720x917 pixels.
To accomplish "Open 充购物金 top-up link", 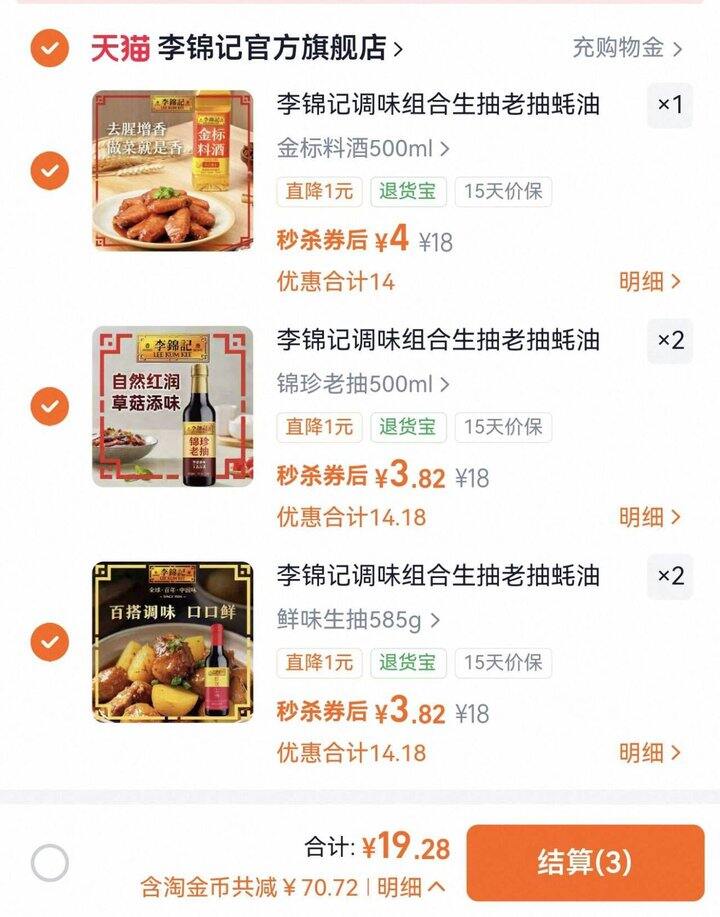I will pyautogui.click(x=627, y=48).
